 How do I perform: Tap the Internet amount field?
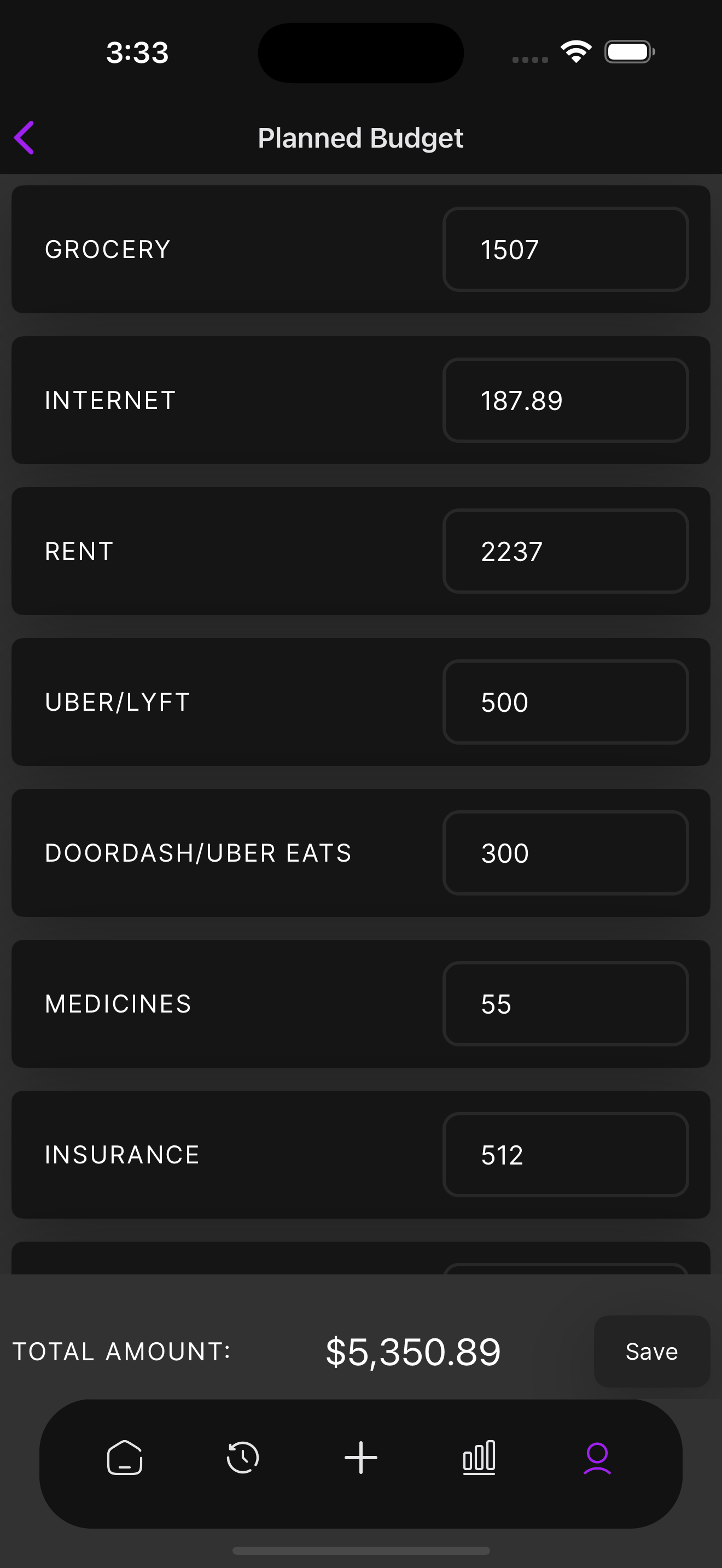tap(565, 401)
